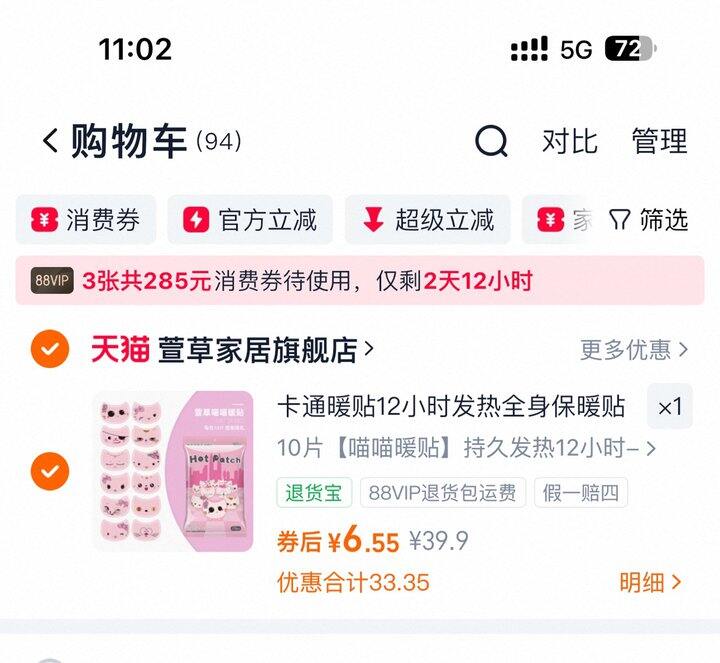
Task: Open the cart search icon
Action: tap(491, 140)
